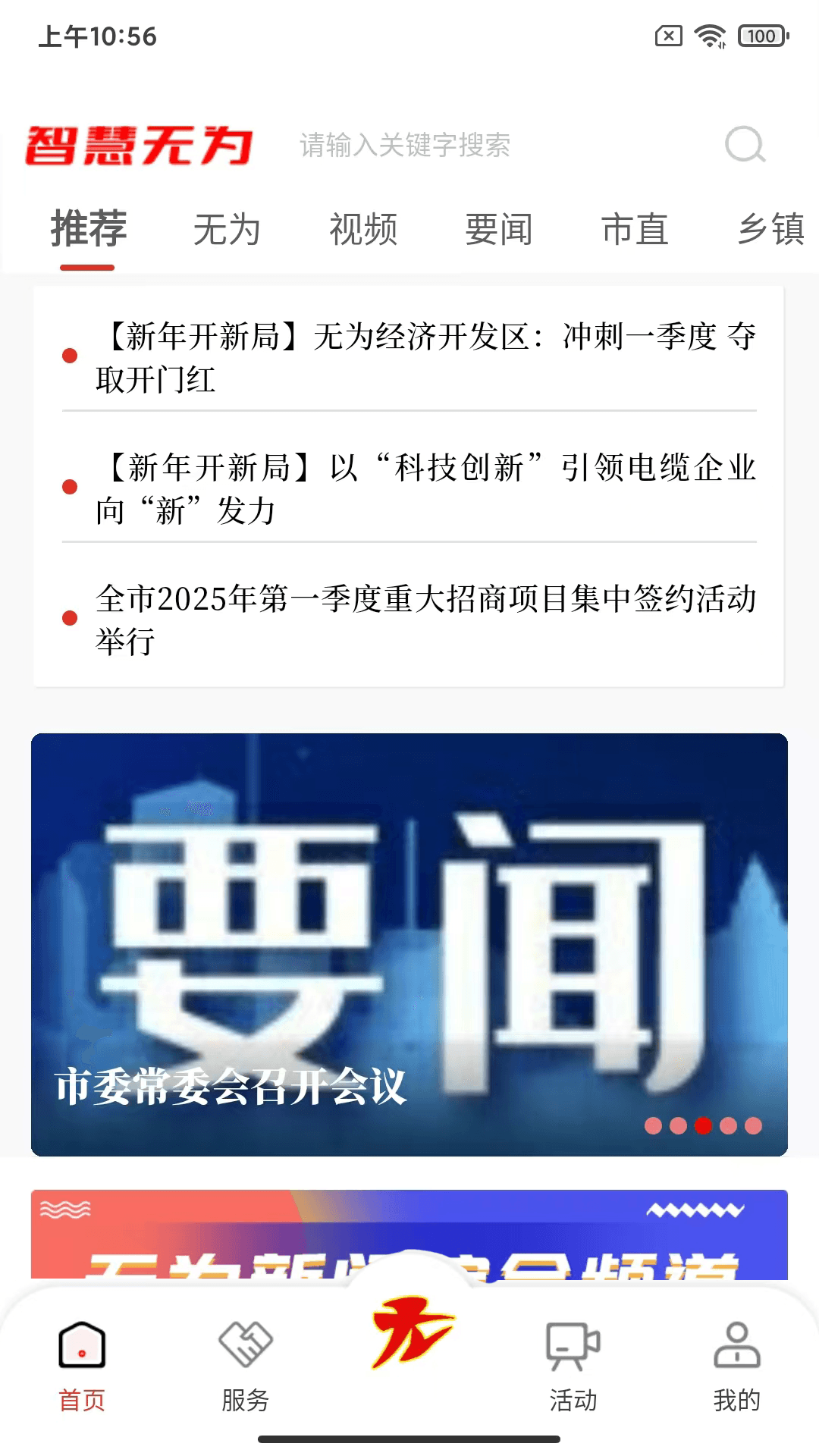Select the 推荐 tab
Screen dimensions: 819x1456
click(88, 230)
